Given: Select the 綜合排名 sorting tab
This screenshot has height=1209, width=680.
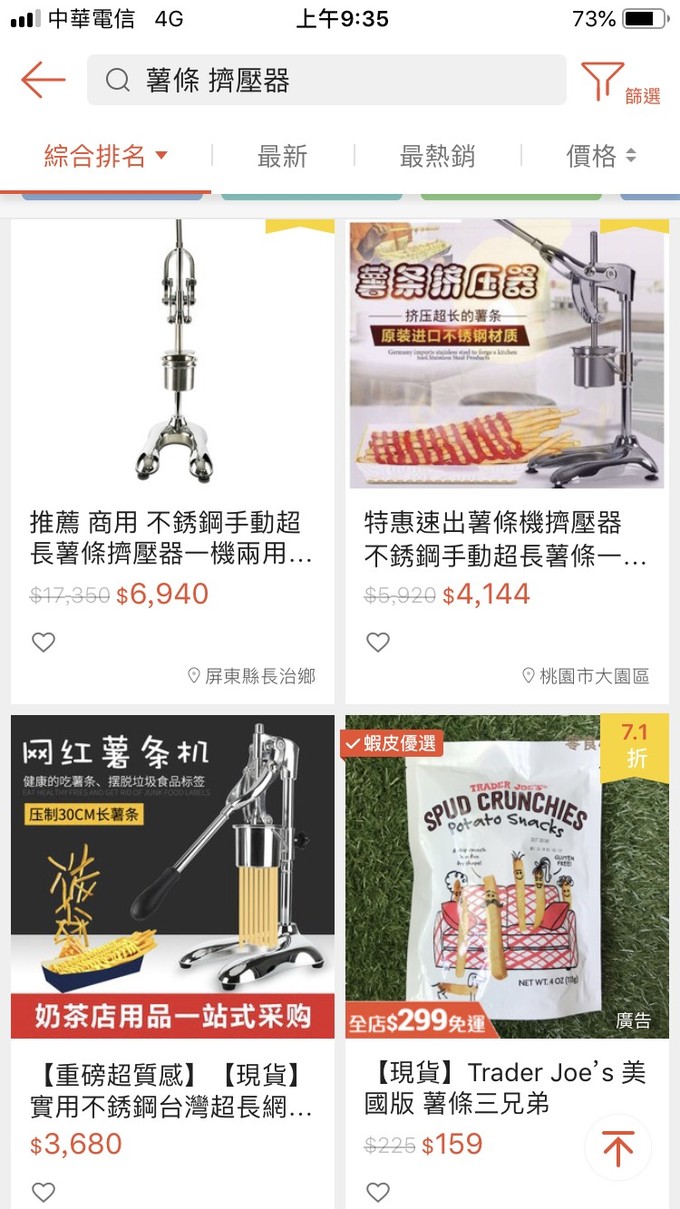Looking at the screenshot, I should click(105, 156).
